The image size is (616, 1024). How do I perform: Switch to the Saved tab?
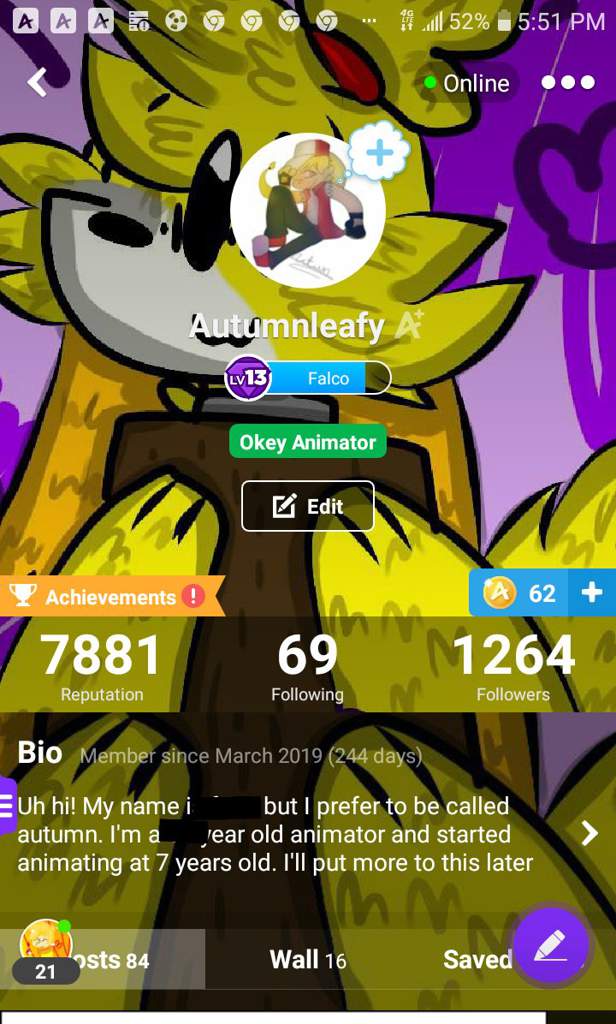click(478, 959)
